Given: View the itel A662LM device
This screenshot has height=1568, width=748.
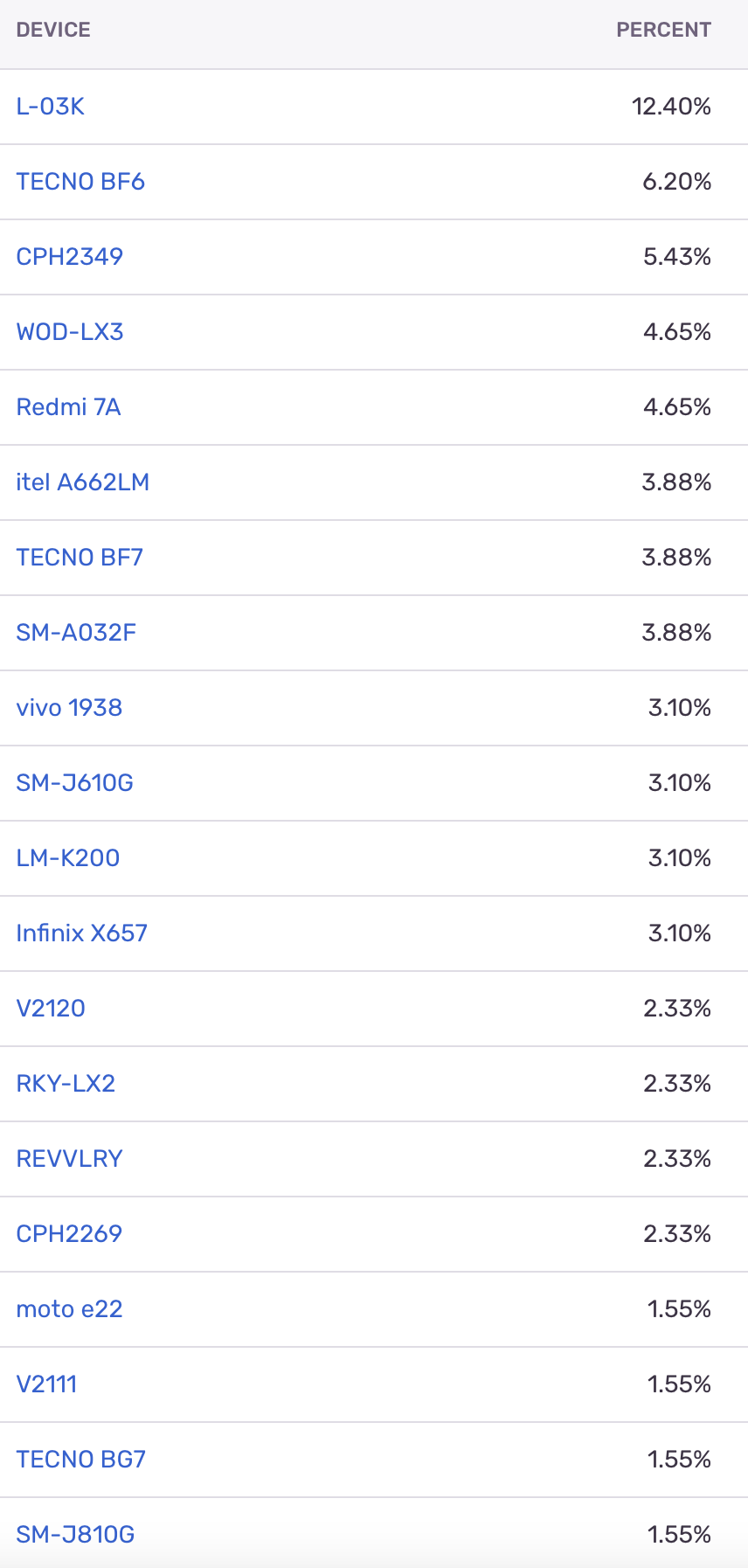Looking at the screenshot, I should [83, 482].
